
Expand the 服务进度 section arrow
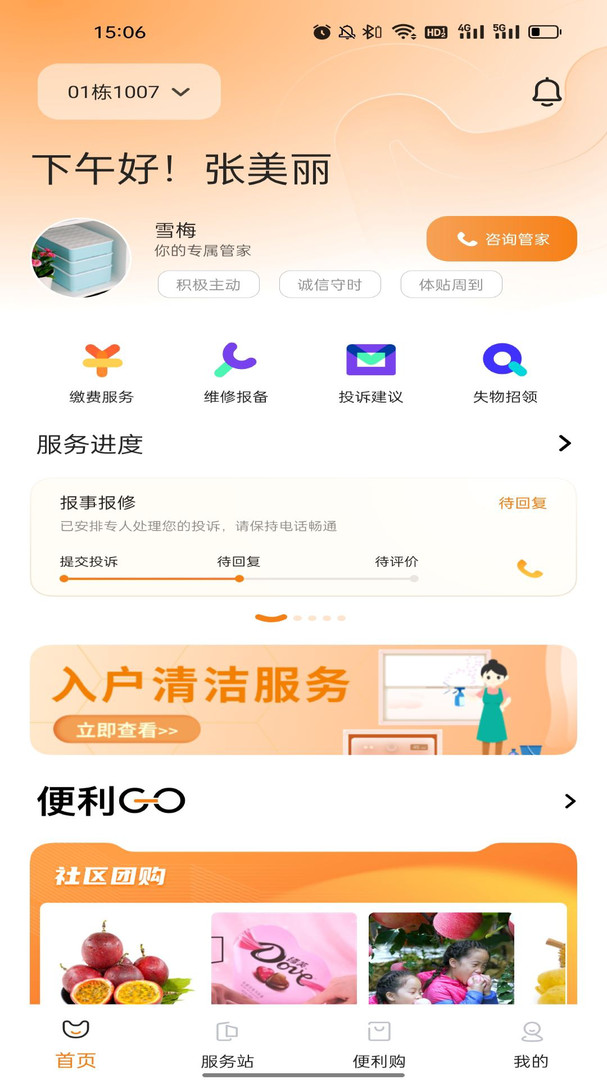pyautogui.click(x=565, y=443)
